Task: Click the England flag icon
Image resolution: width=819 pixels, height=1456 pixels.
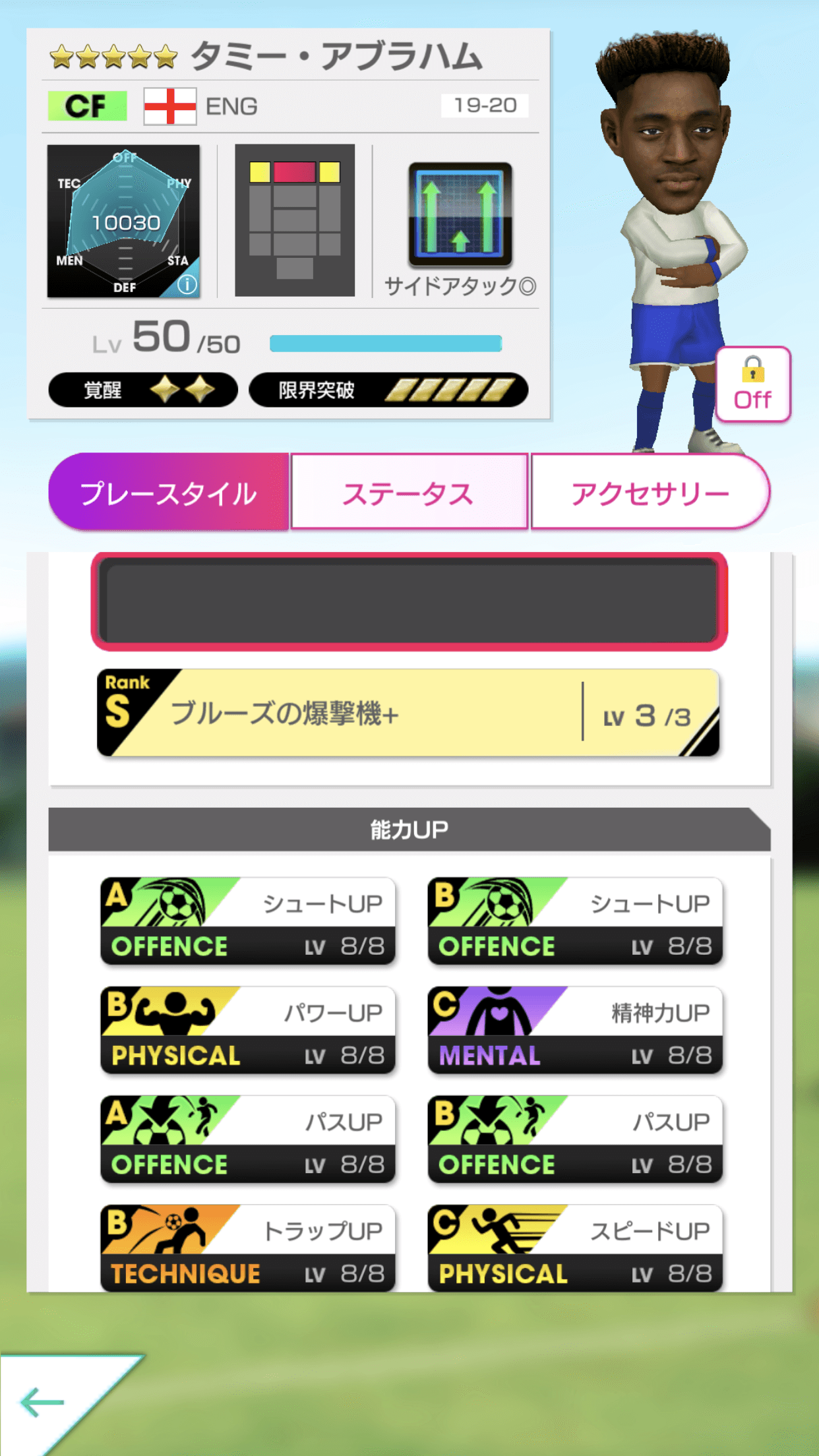Action: 170,106
